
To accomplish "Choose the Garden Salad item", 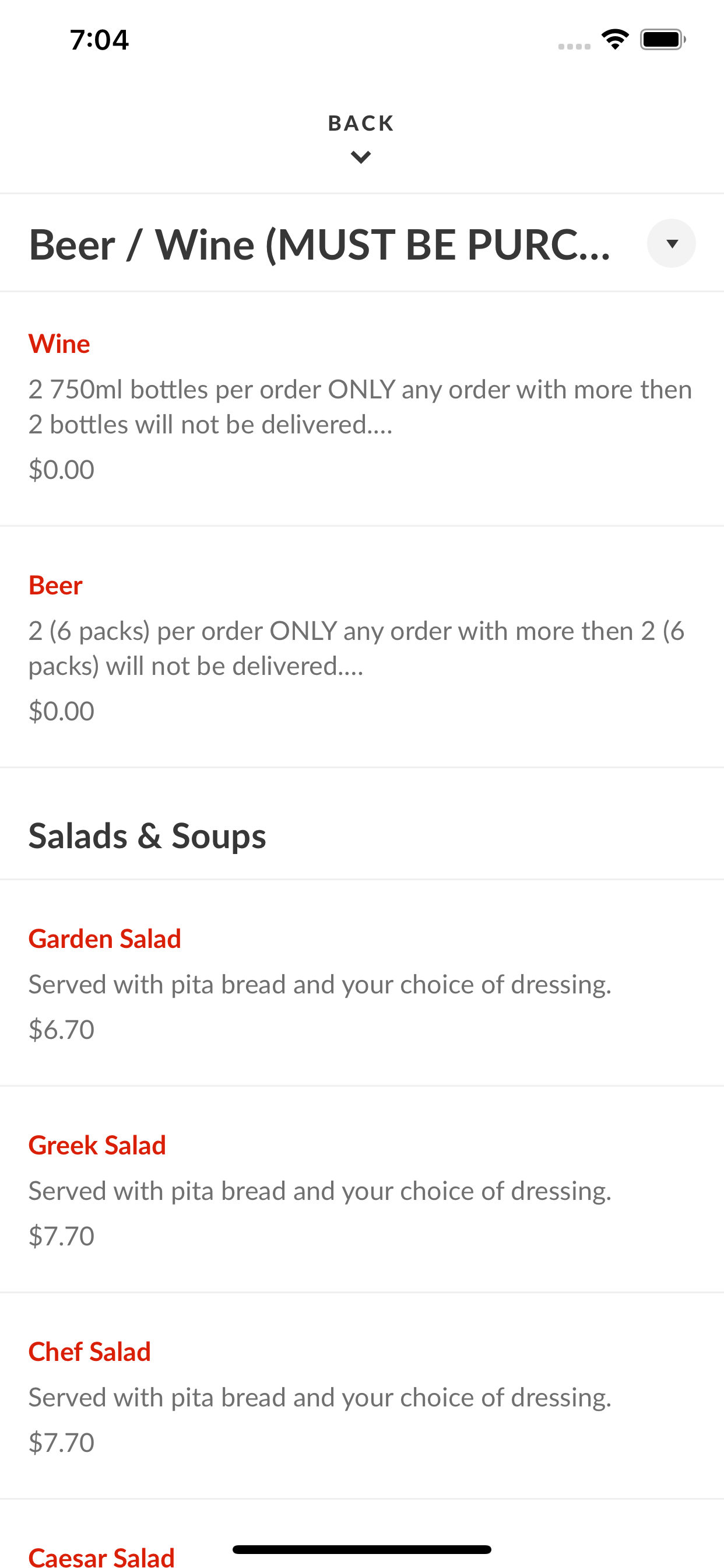I will pos(362,982).
